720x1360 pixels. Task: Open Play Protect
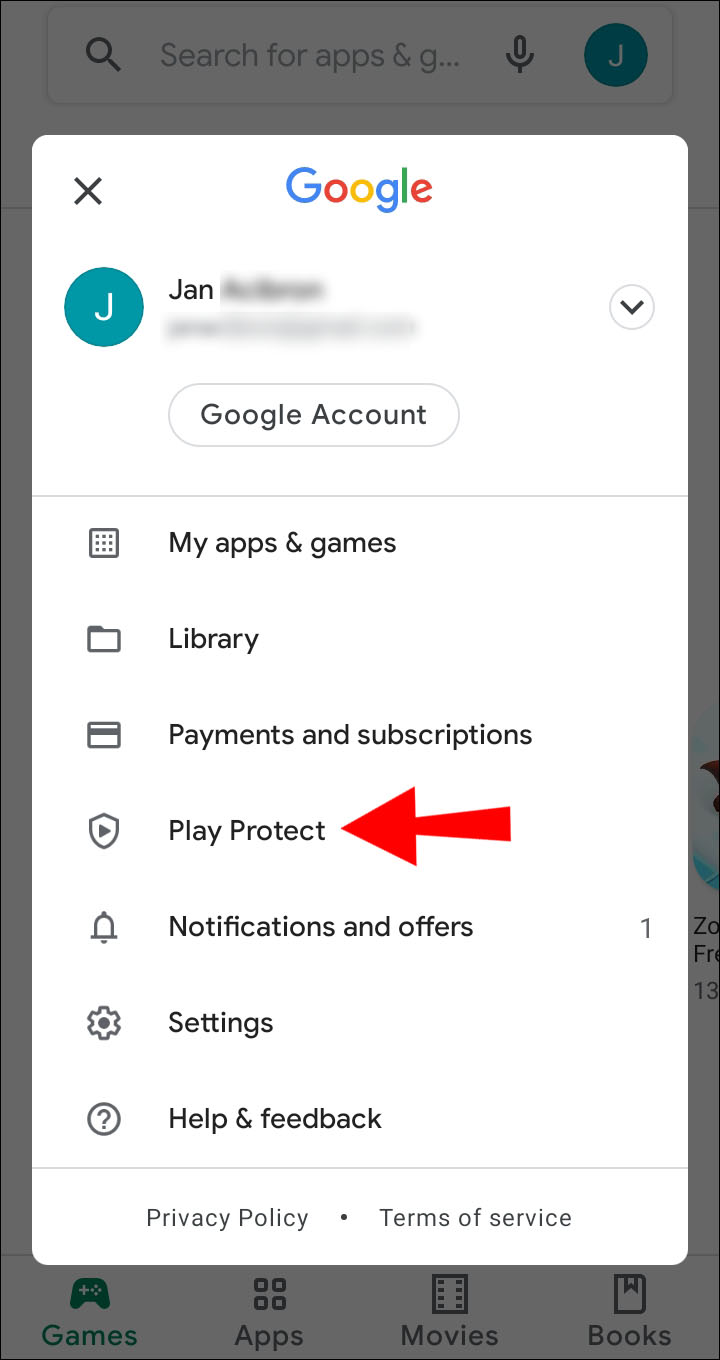247,831
